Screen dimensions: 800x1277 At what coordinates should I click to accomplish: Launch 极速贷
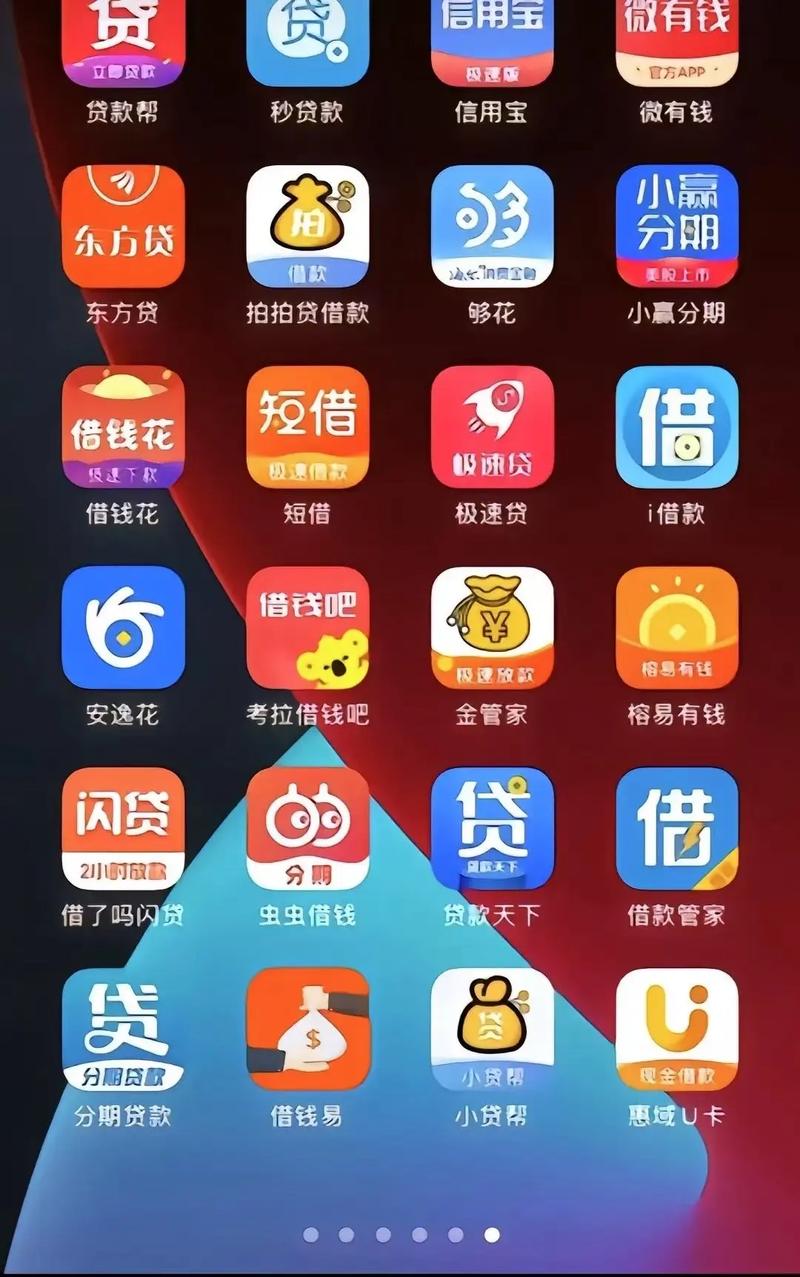point(492,427)
